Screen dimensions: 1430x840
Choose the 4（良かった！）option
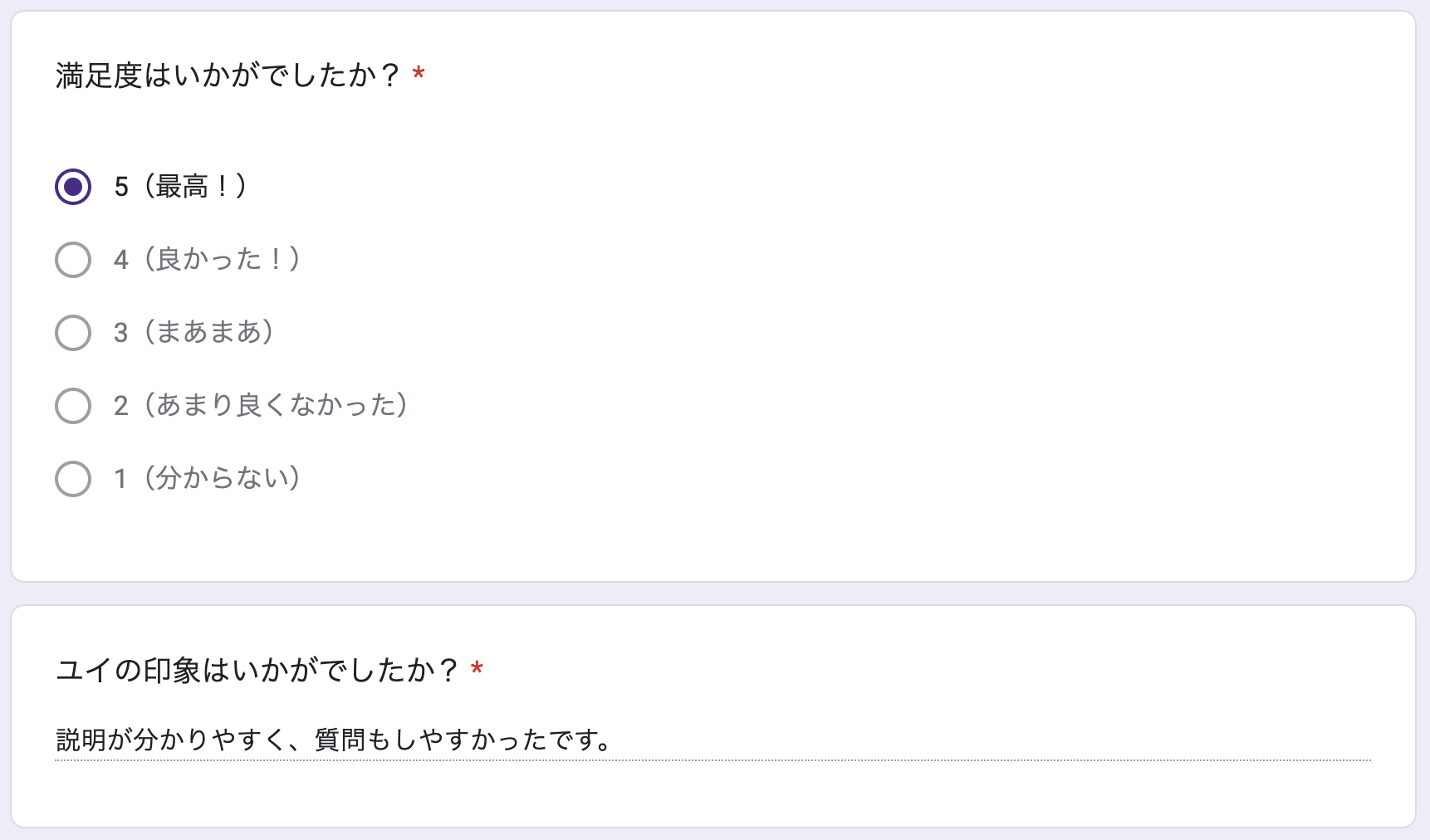(x=73, y=260)
